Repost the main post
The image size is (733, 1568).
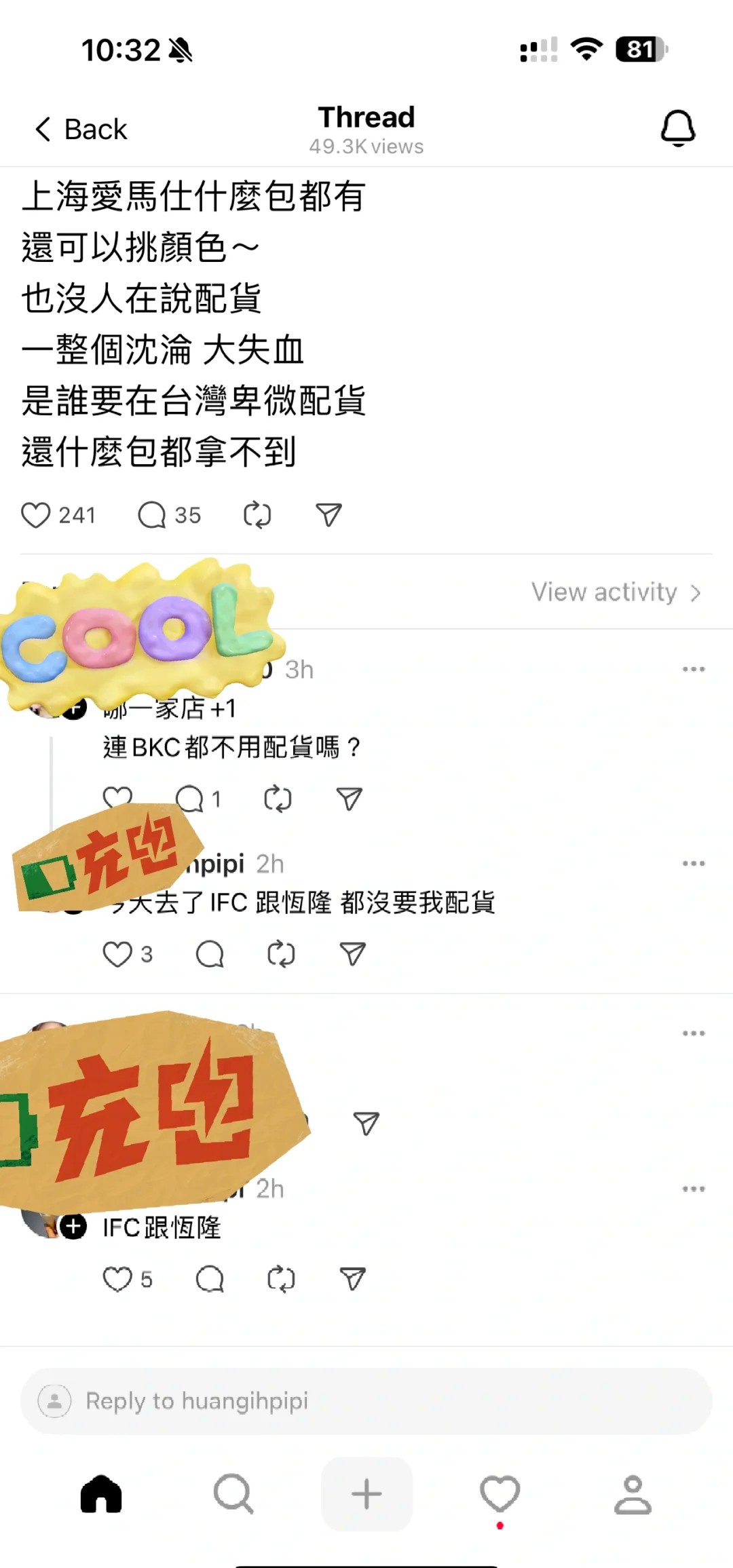pos(257,516)
